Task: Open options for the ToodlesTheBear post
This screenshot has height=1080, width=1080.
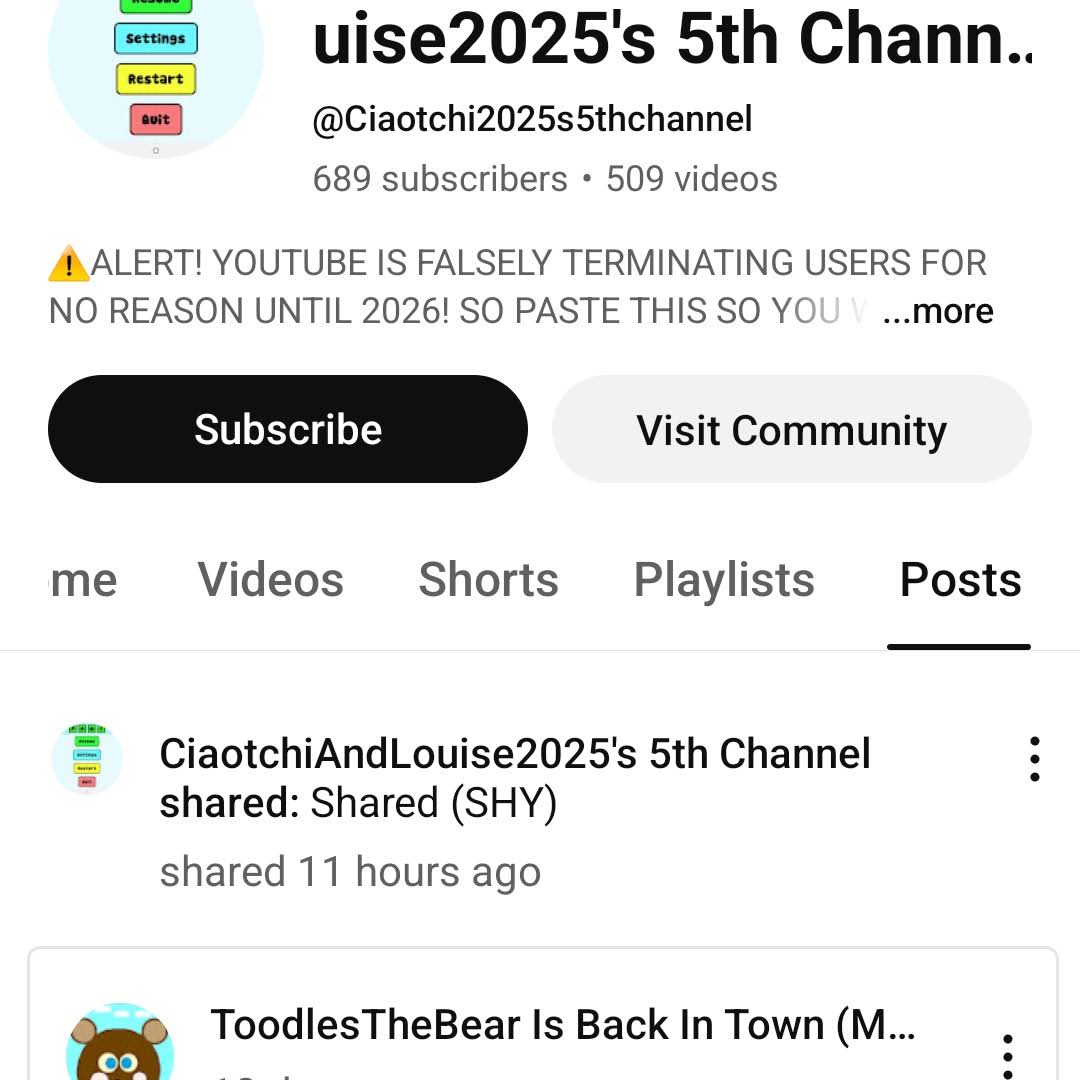Action: coord(1008,1055)
